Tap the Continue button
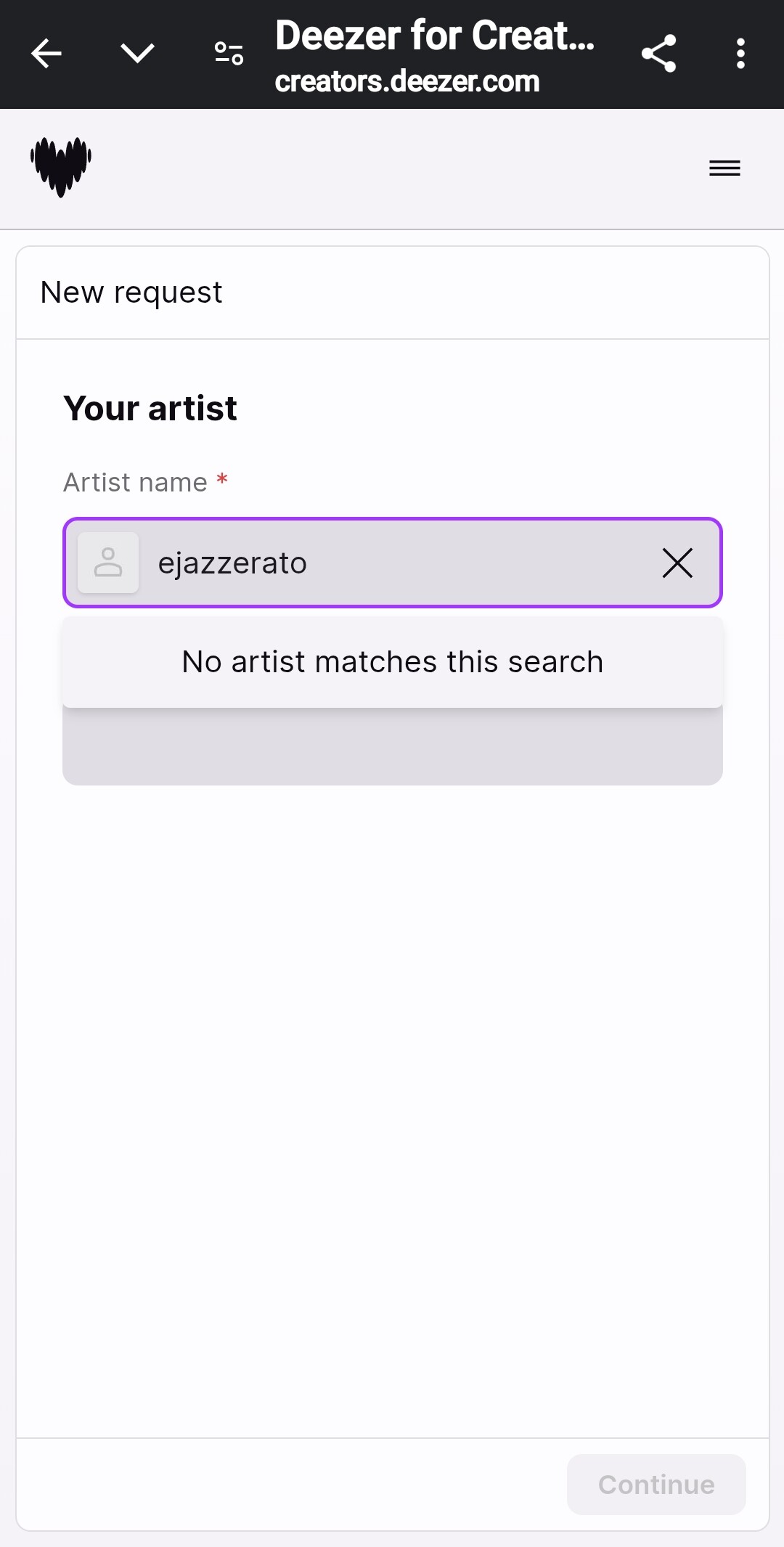 (x=656, y=1485)
